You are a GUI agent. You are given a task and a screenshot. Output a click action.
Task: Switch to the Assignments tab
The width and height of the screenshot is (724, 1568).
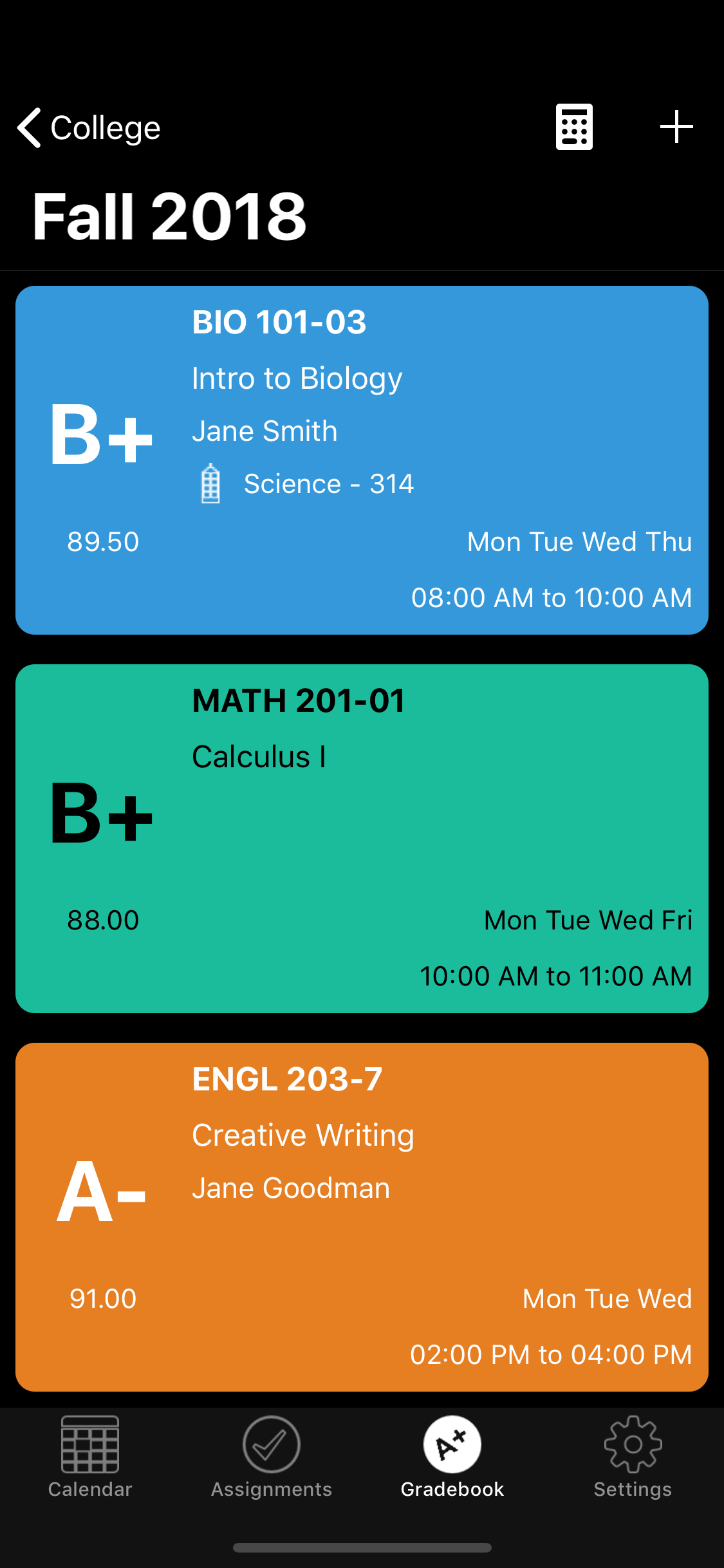(x=271, y=1457)
